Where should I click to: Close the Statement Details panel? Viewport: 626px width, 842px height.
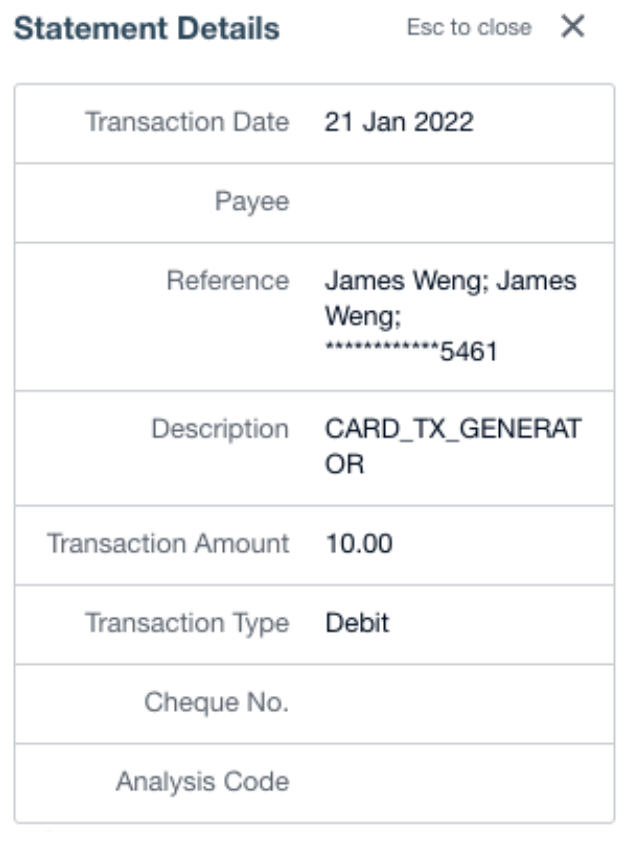coord(573,27)
